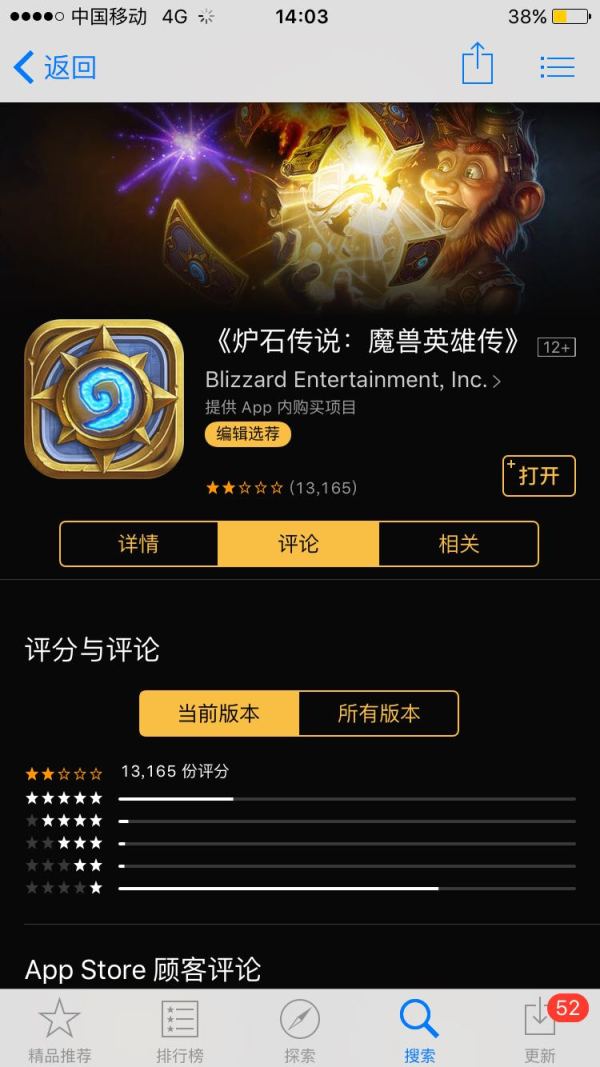
Task: Switch to the 相关 tab
Action: pyautogui.click(x=459, y=544)
